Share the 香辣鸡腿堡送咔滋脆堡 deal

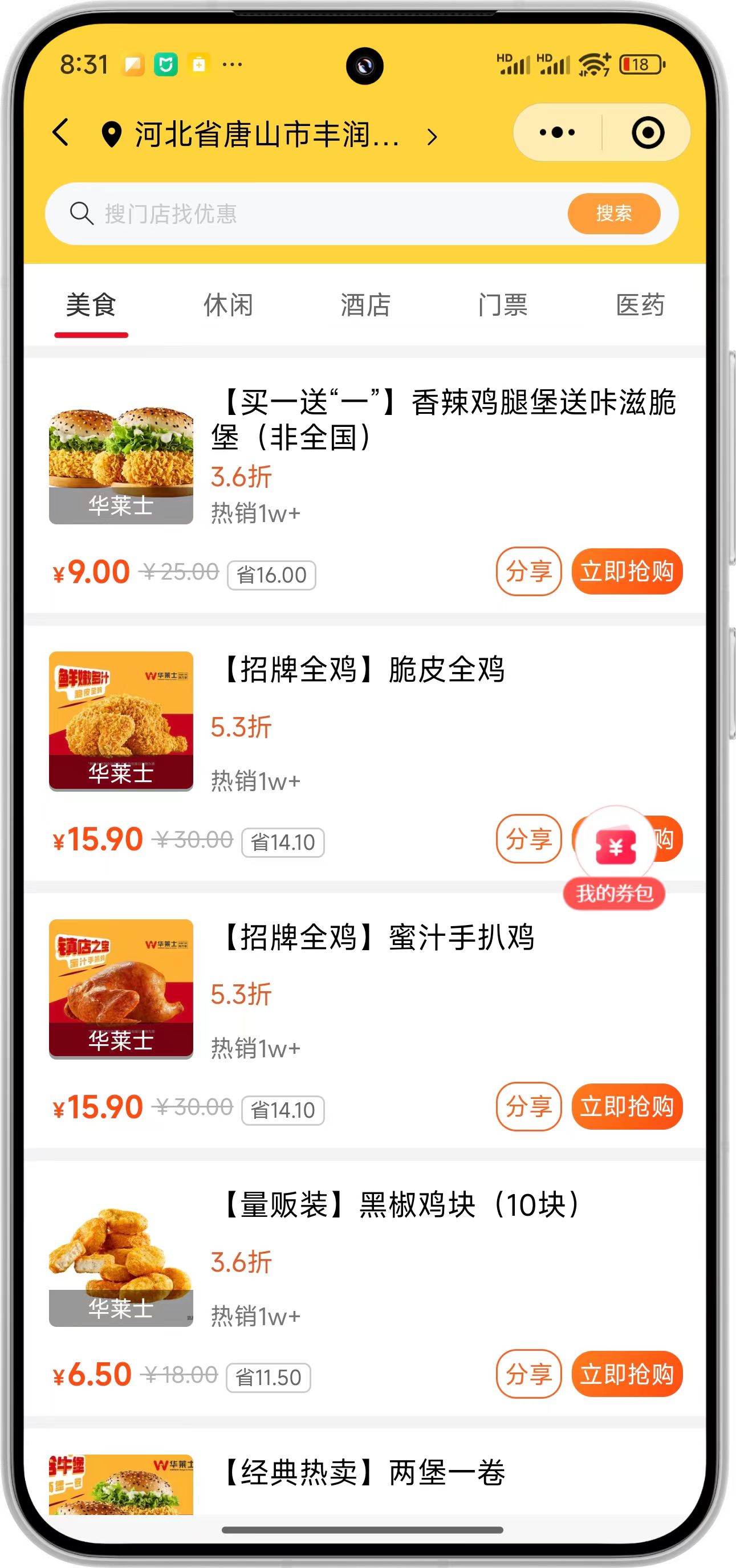coord(528,572)
